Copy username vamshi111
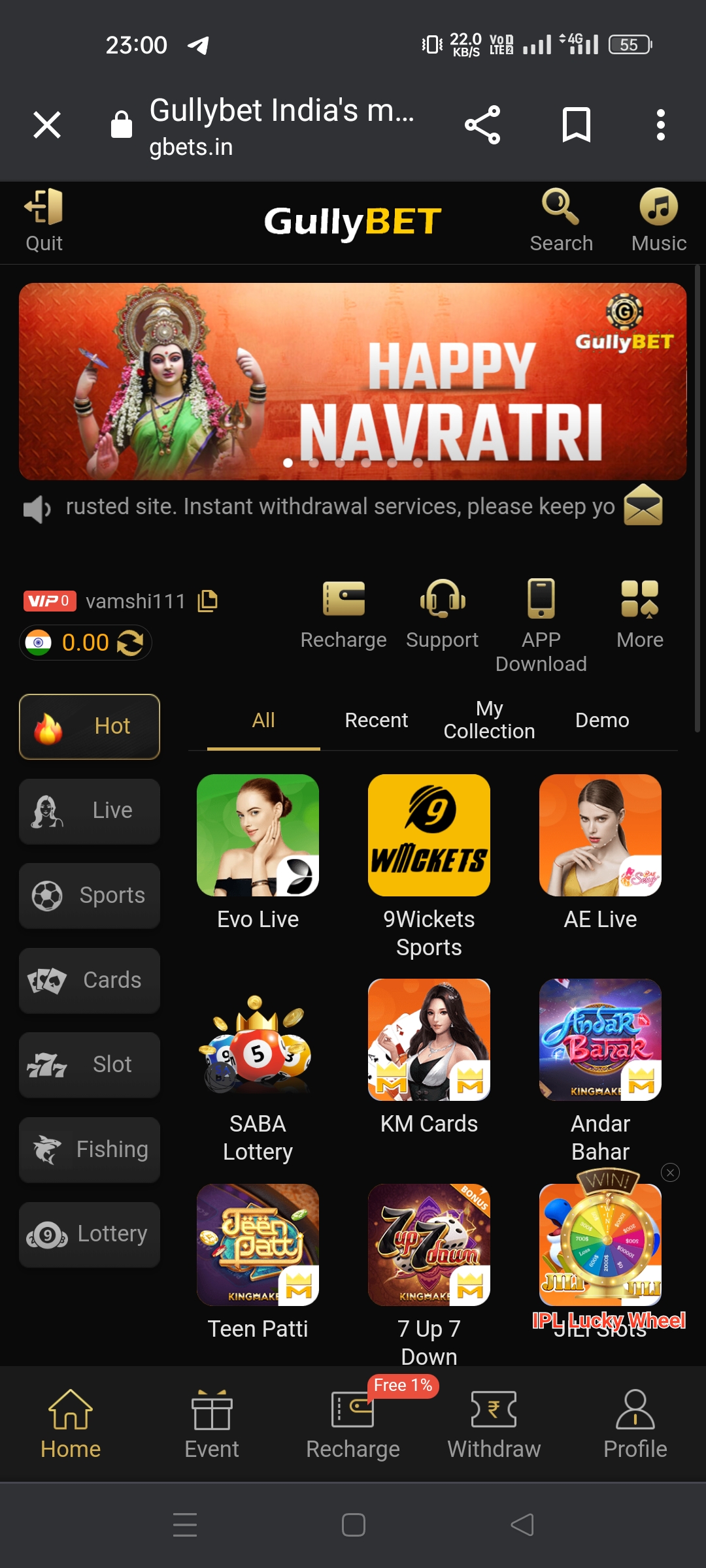 pyautogui.click(x=208, y=600)
